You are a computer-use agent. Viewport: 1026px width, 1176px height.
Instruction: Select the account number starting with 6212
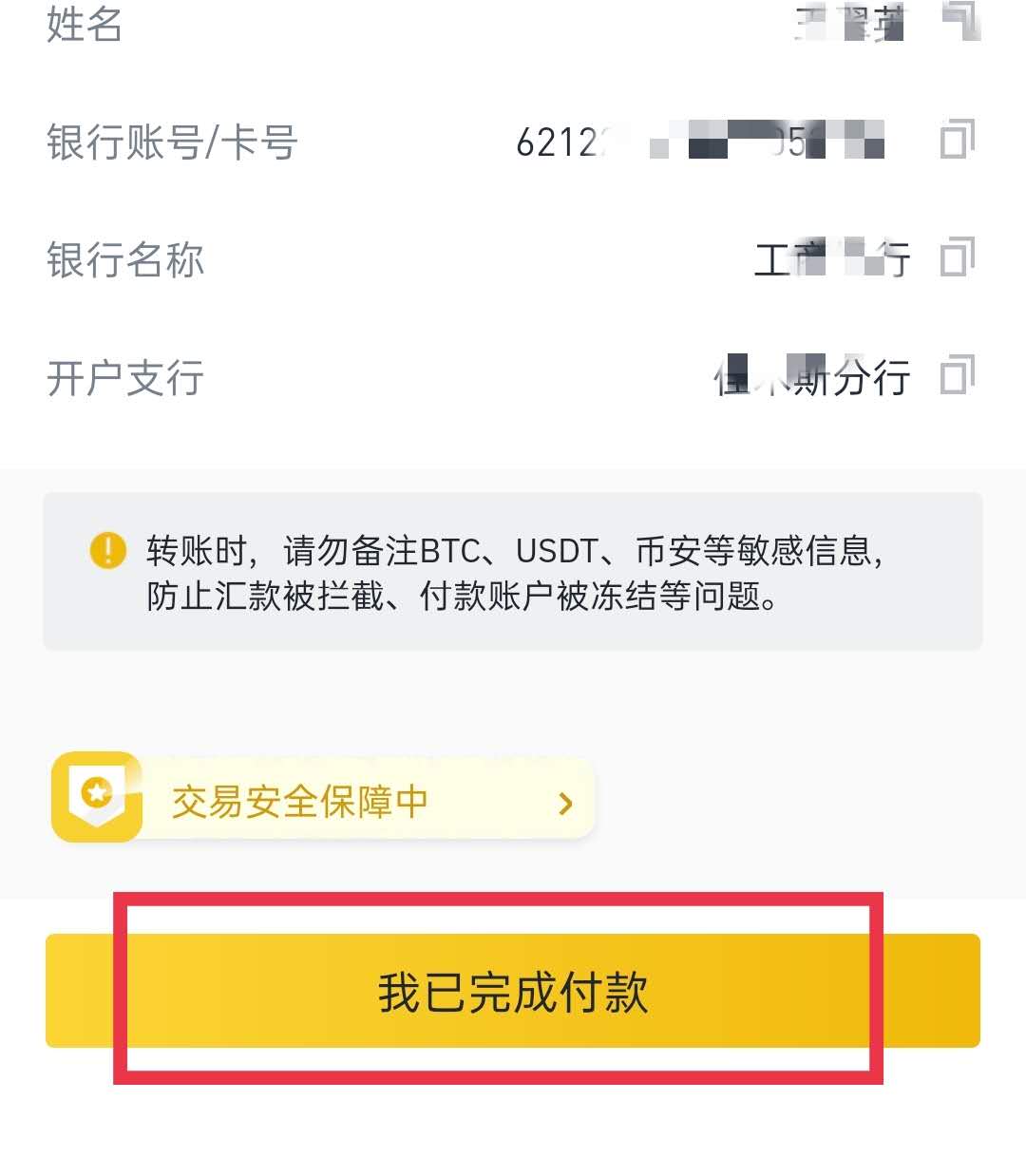(703, 142)
